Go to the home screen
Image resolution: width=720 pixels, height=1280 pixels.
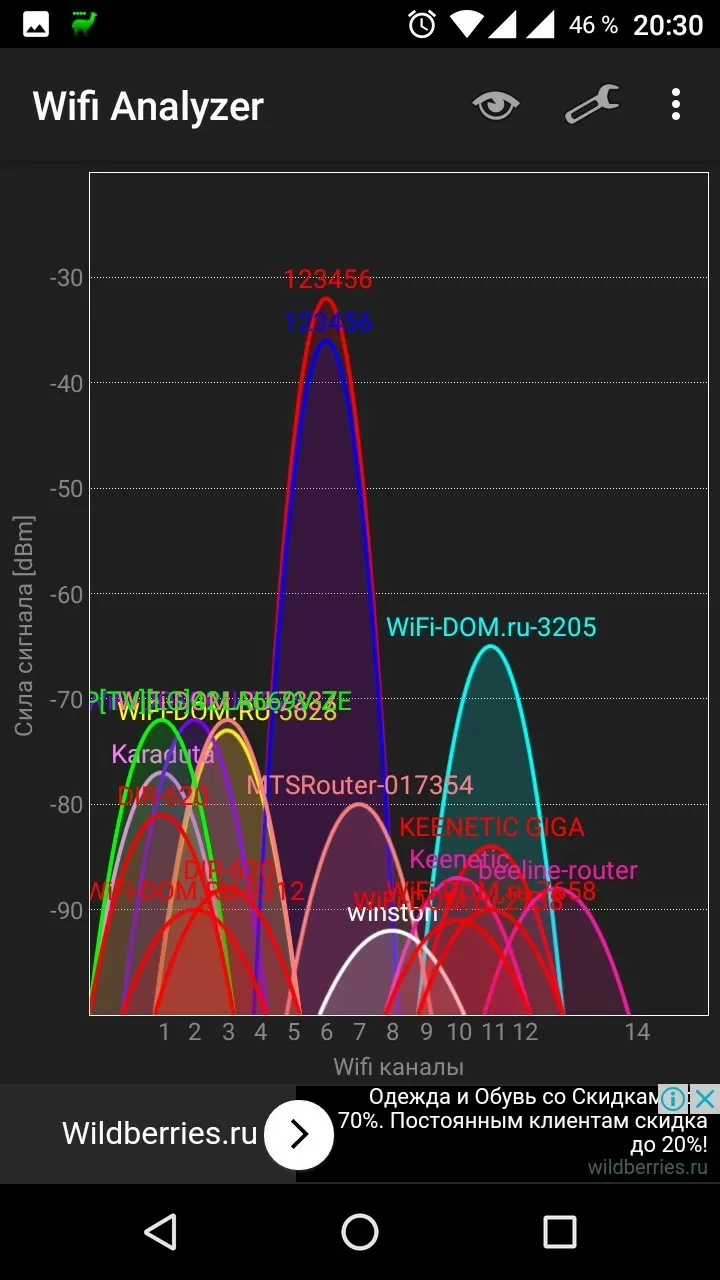pyautogui.click(x=360, y=1232)
